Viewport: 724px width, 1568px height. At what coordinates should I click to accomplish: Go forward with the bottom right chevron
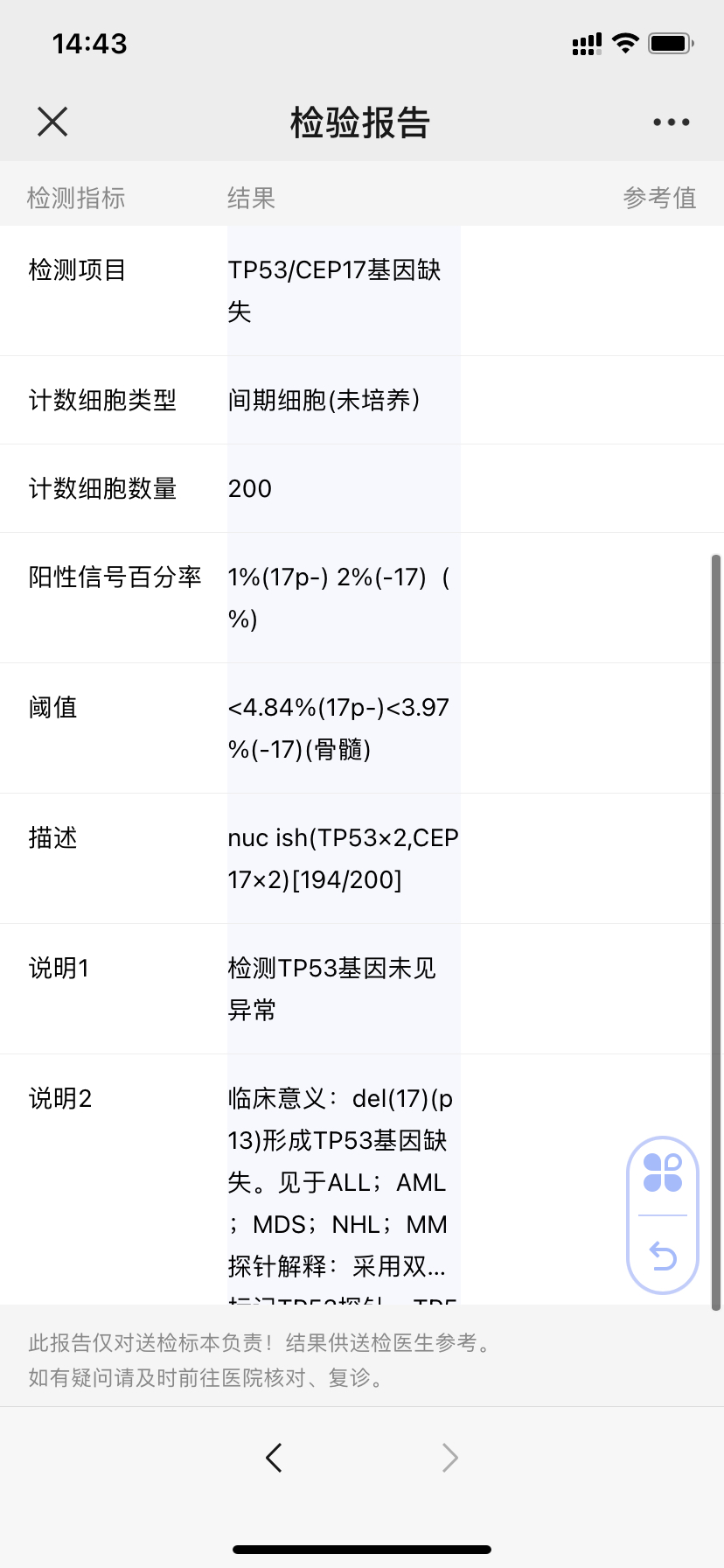449,1458
